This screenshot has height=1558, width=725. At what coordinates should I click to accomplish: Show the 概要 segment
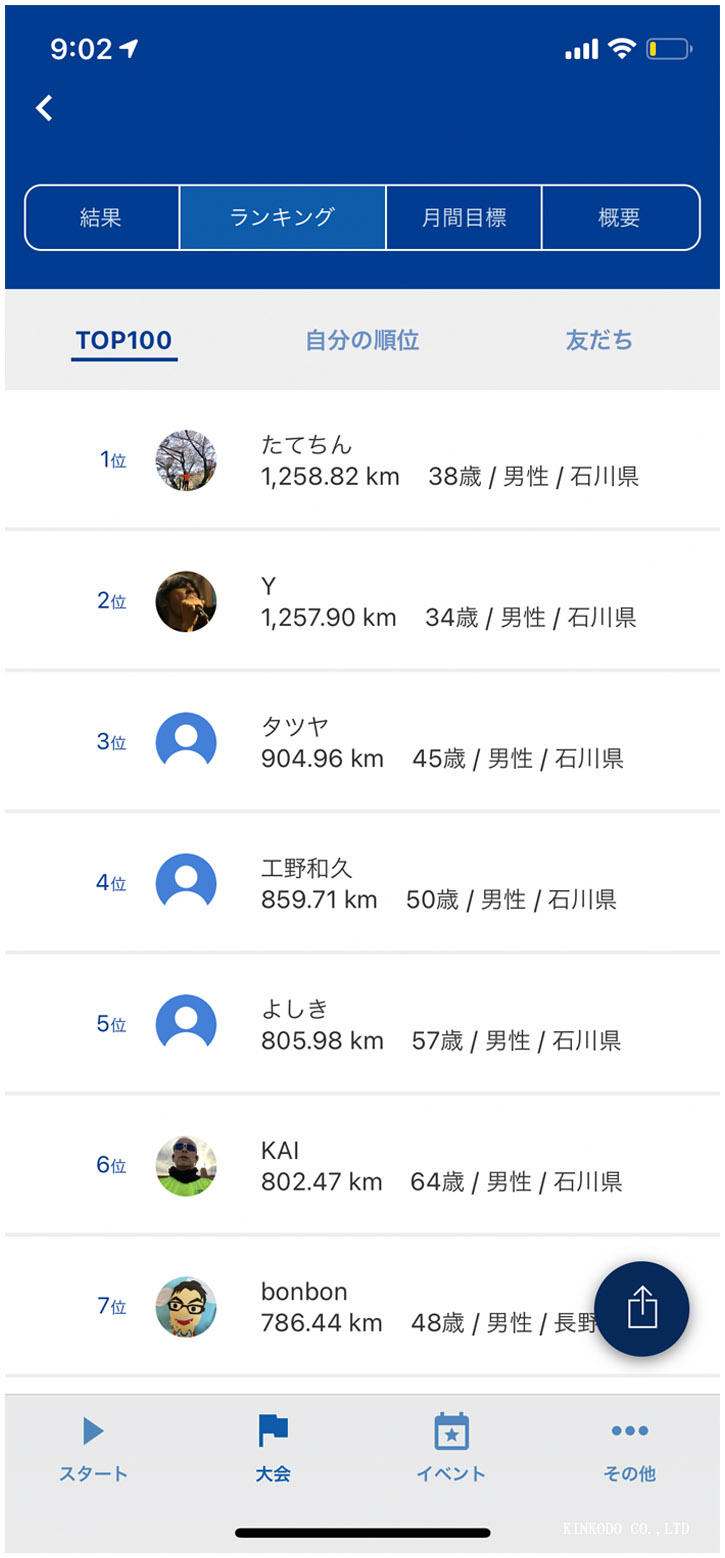(619, 217)
